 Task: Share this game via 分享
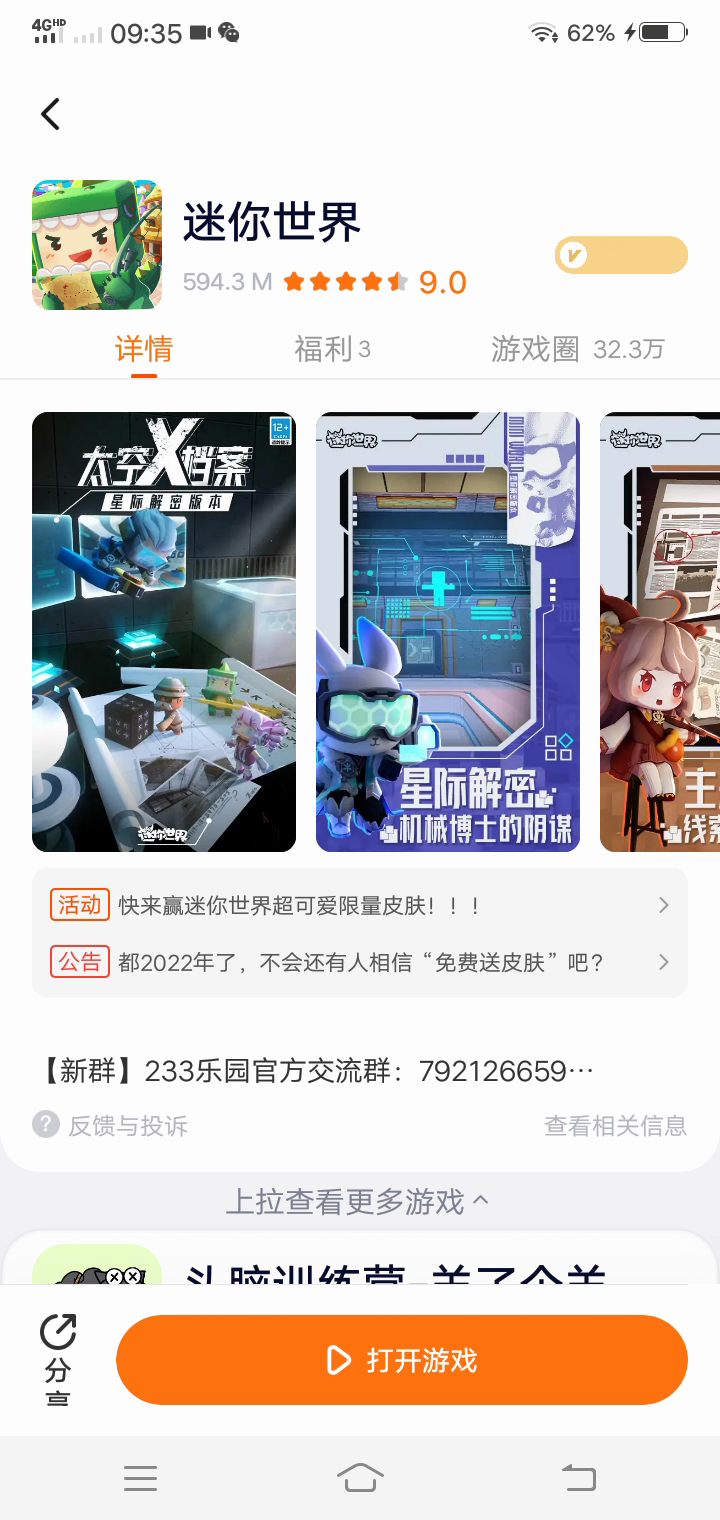[58, 1360]
